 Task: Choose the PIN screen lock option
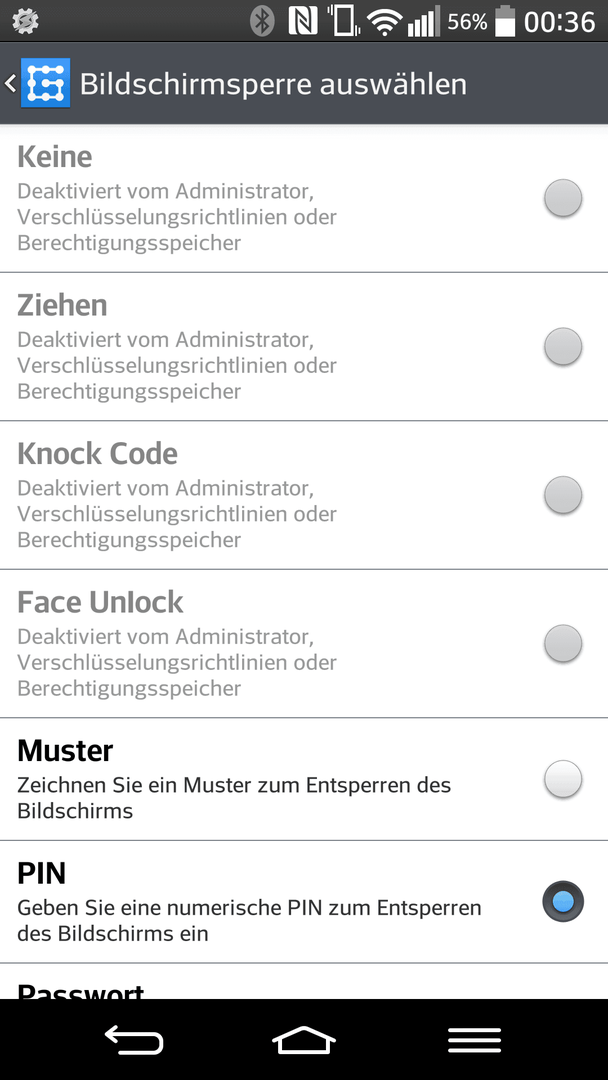(x=304, y=902)
